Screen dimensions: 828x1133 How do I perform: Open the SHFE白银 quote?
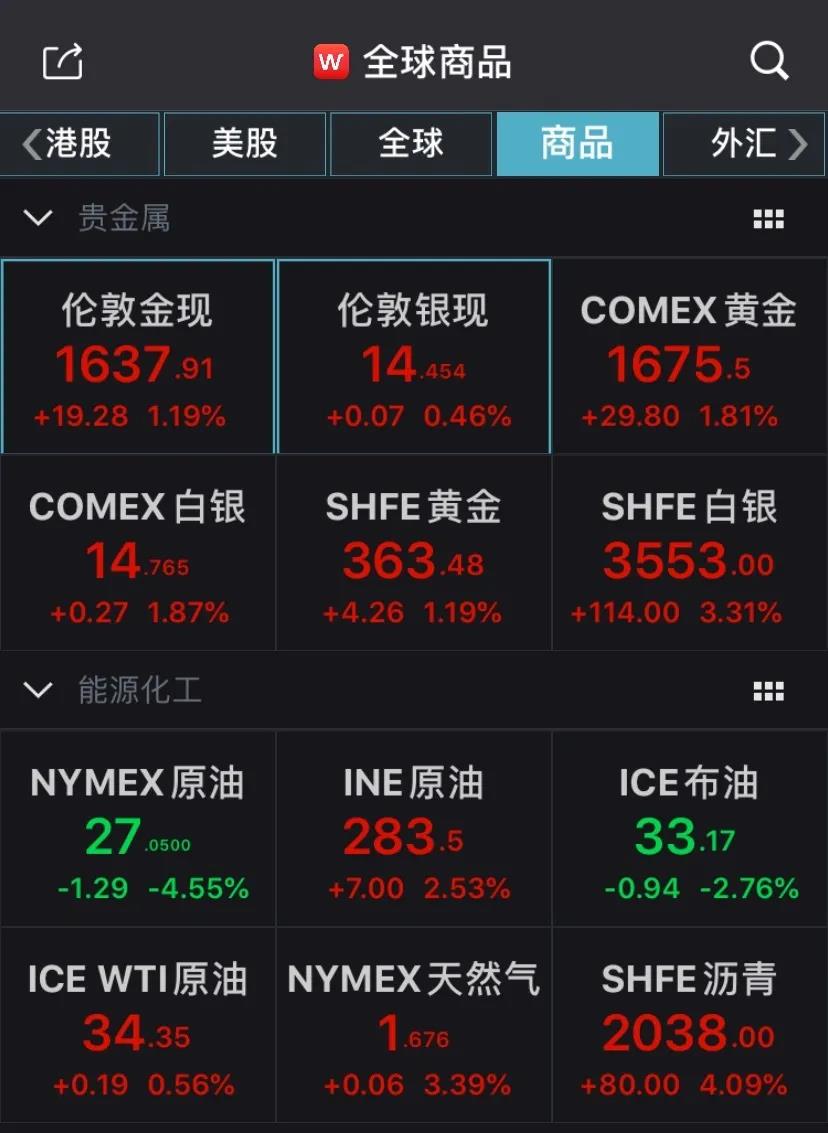click(689, 553)
